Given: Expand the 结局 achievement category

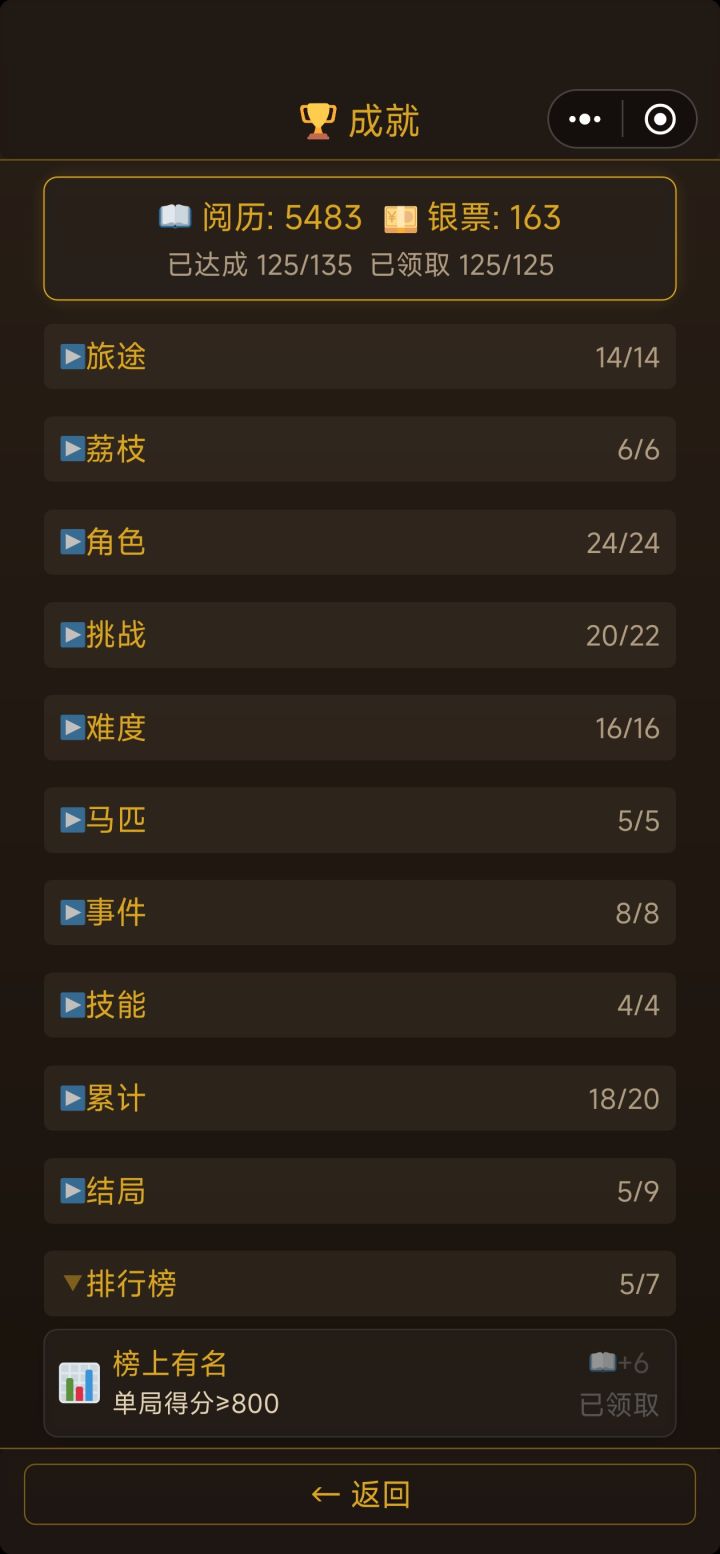Looking at the screenshot, I should click(x=360, y=1191).
